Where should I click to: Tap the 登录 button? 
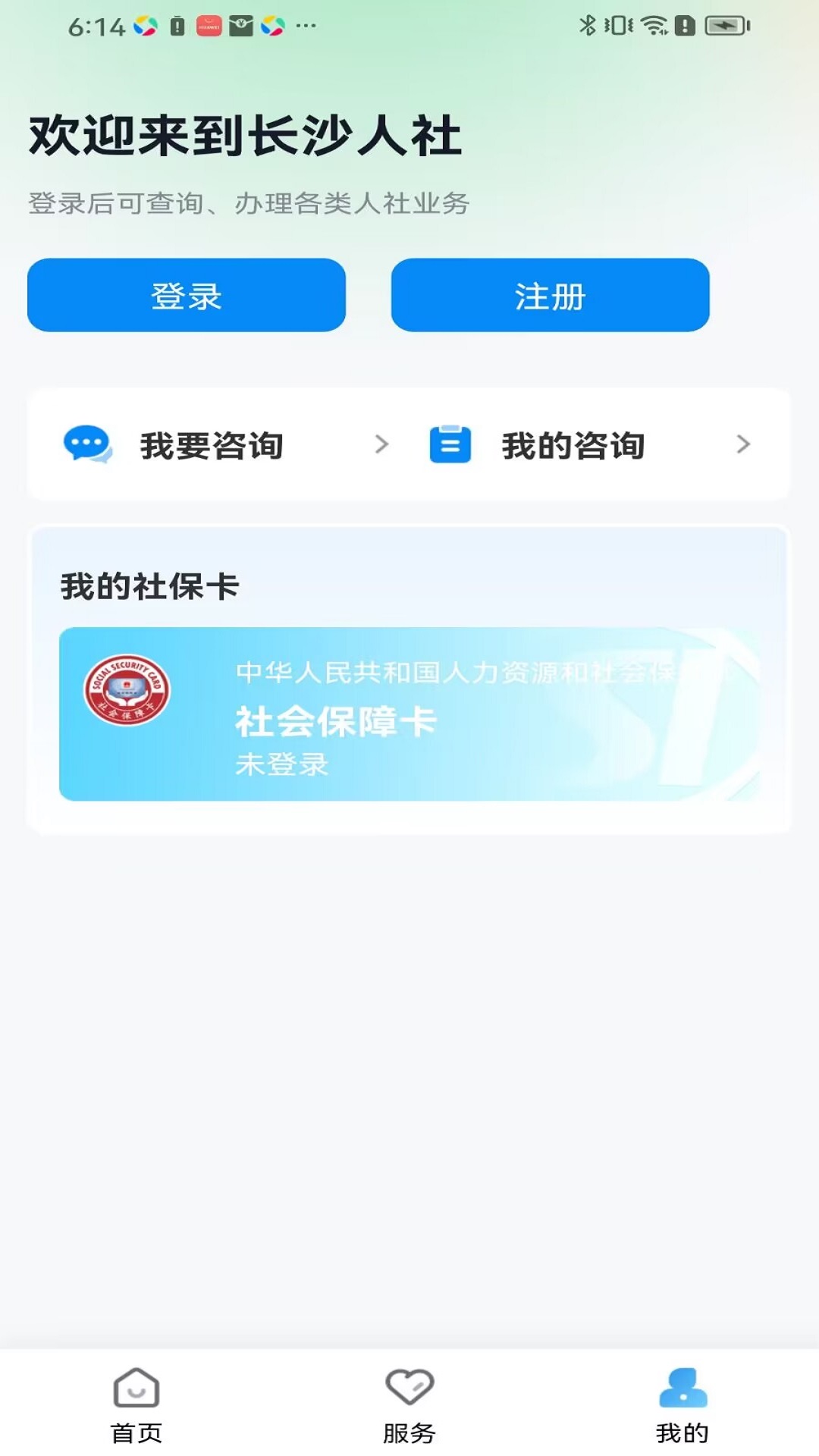tap(187, 296)
